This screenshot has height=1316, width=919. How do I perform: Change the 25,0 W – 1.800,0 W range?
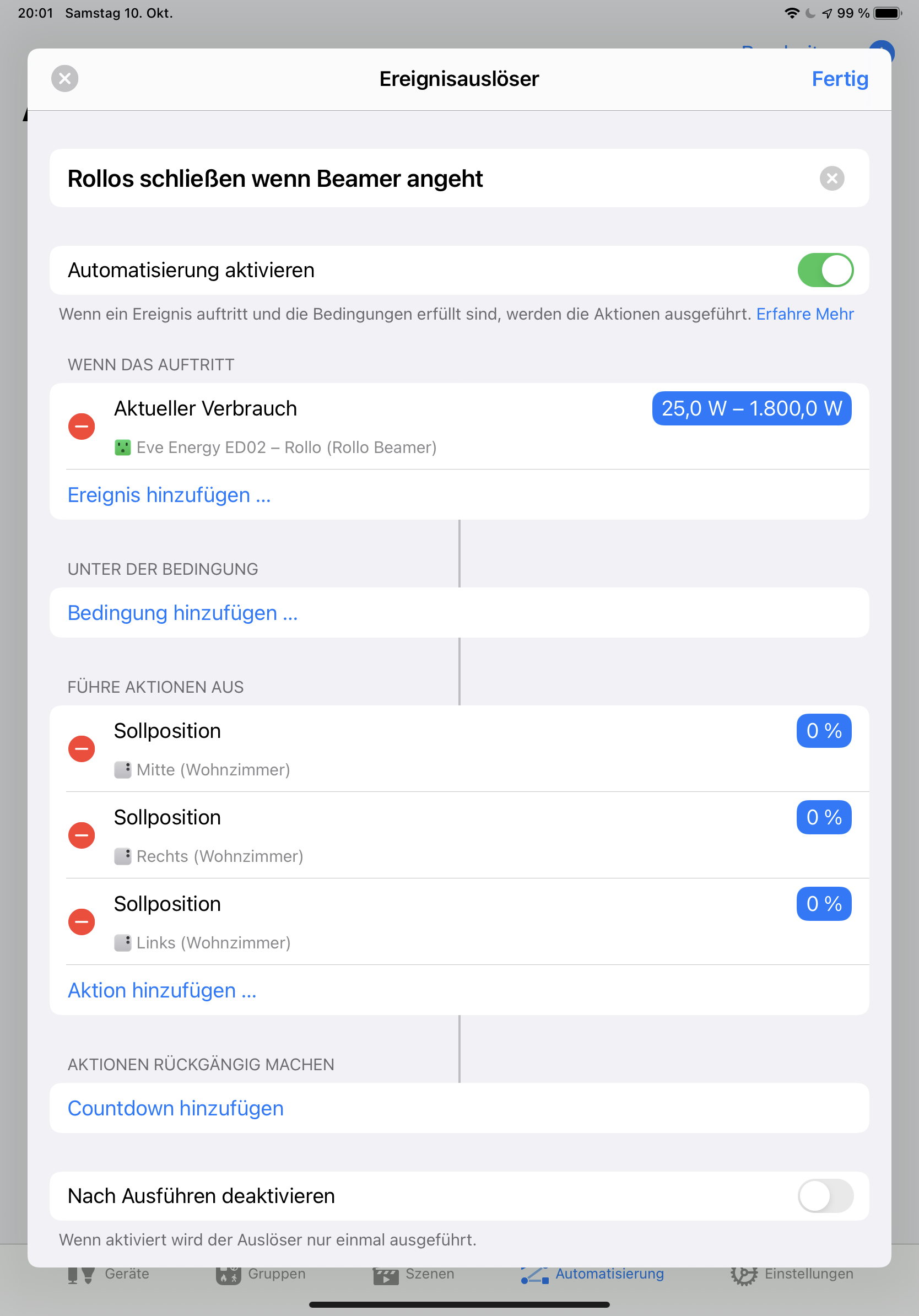click(x=751, y=409)
